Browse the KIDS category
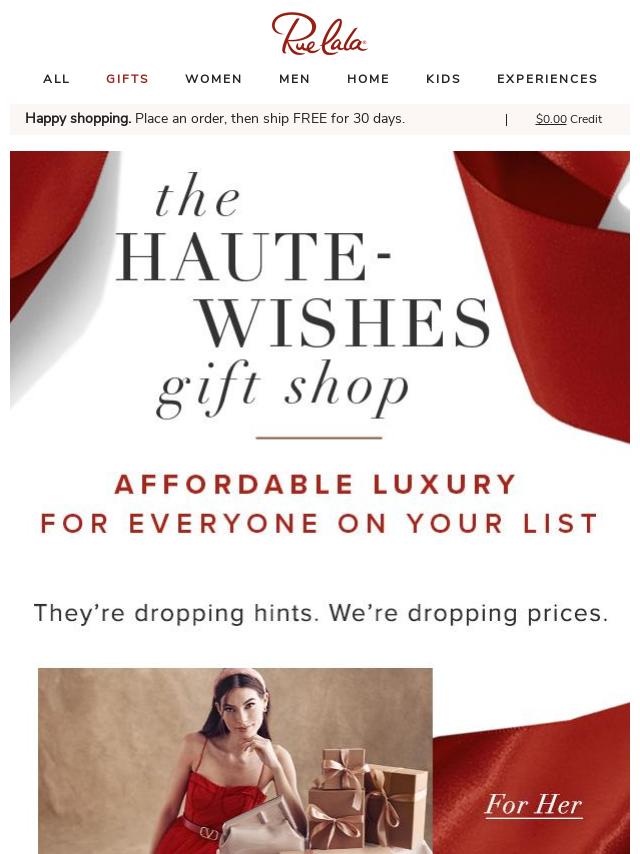The image size is (640, 854). [443, 79]
